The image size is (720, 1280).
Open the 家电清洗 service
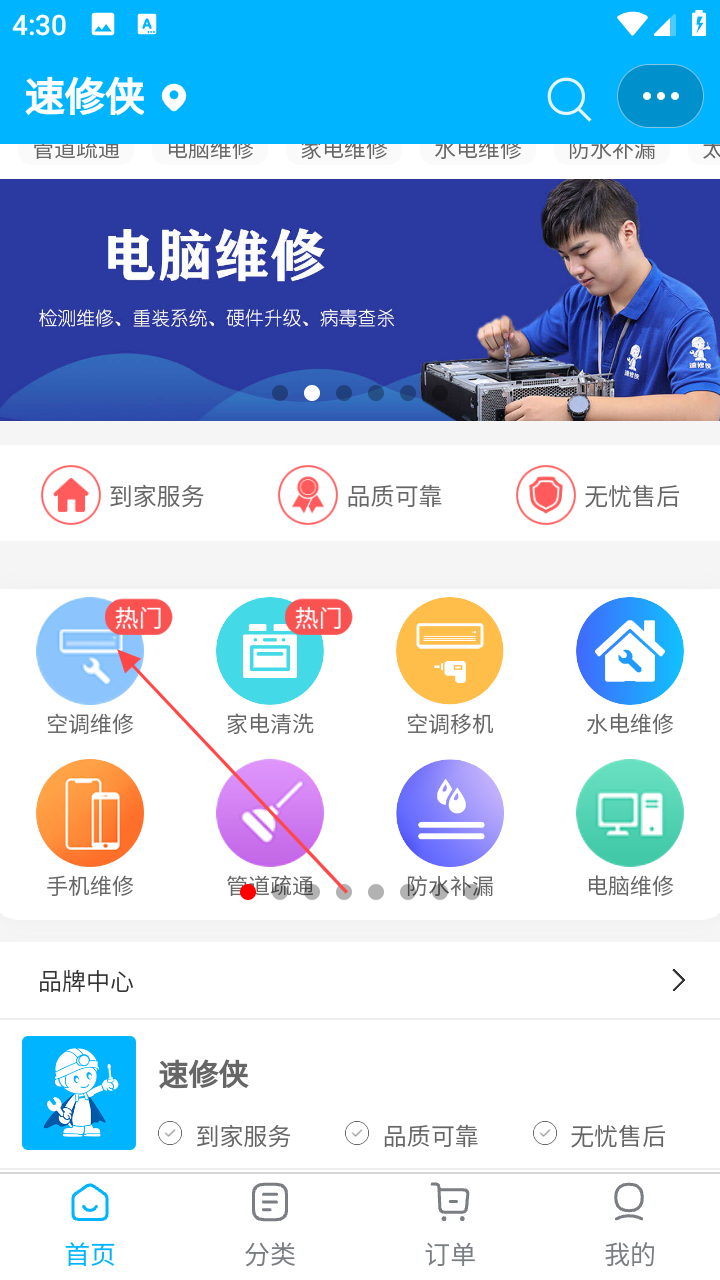[270, 652]
